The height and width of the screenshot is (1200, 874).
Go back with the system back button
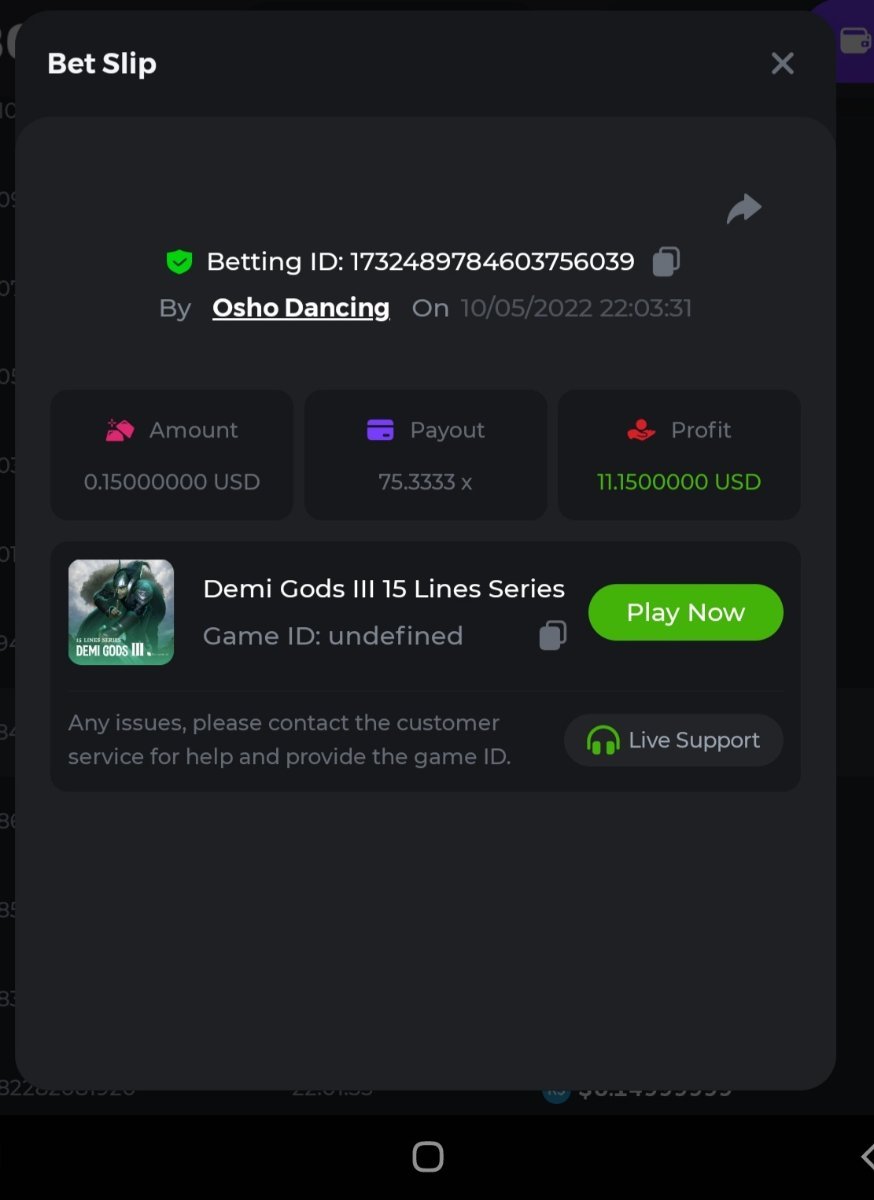[x=866, y=1156]
